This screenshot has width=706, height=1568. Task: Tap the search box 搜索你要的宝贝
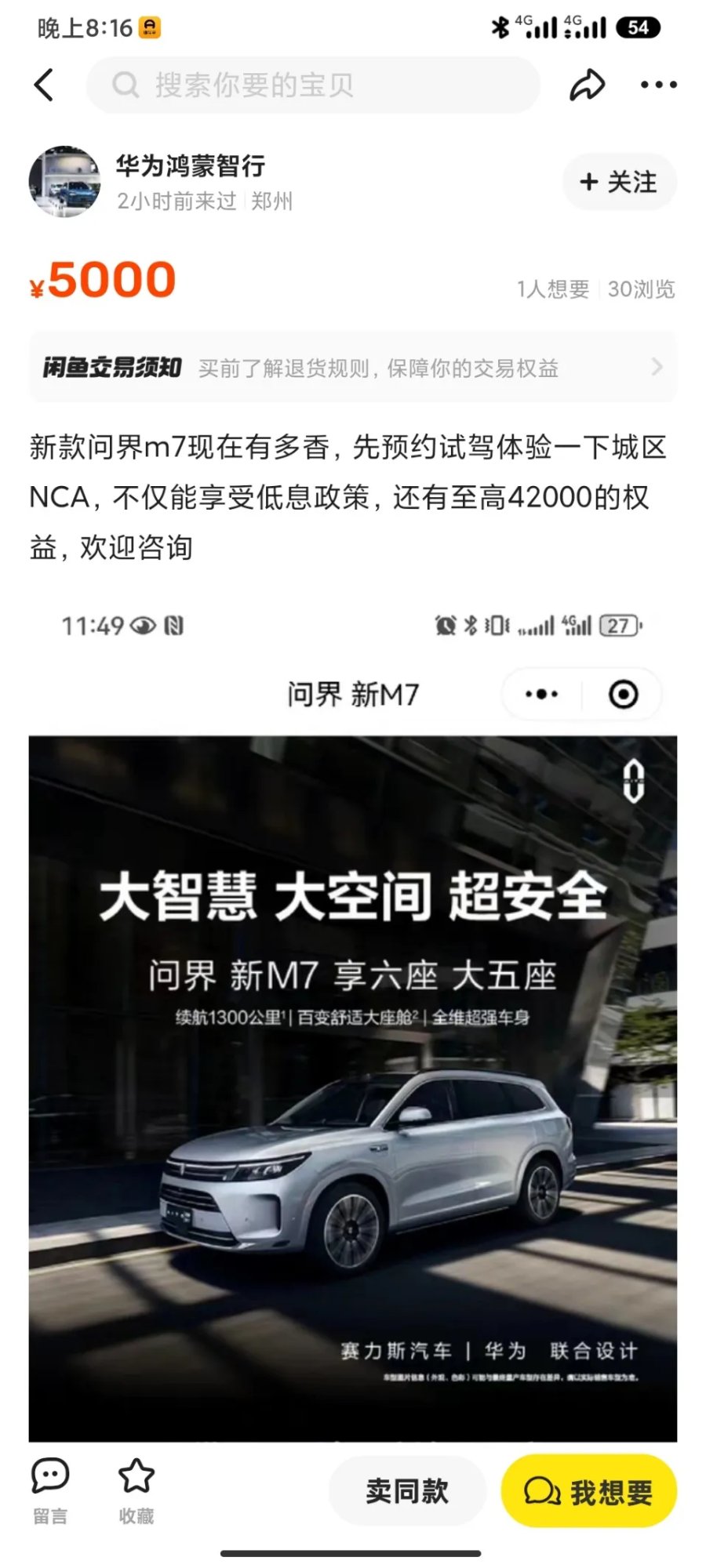pos(314,85)
